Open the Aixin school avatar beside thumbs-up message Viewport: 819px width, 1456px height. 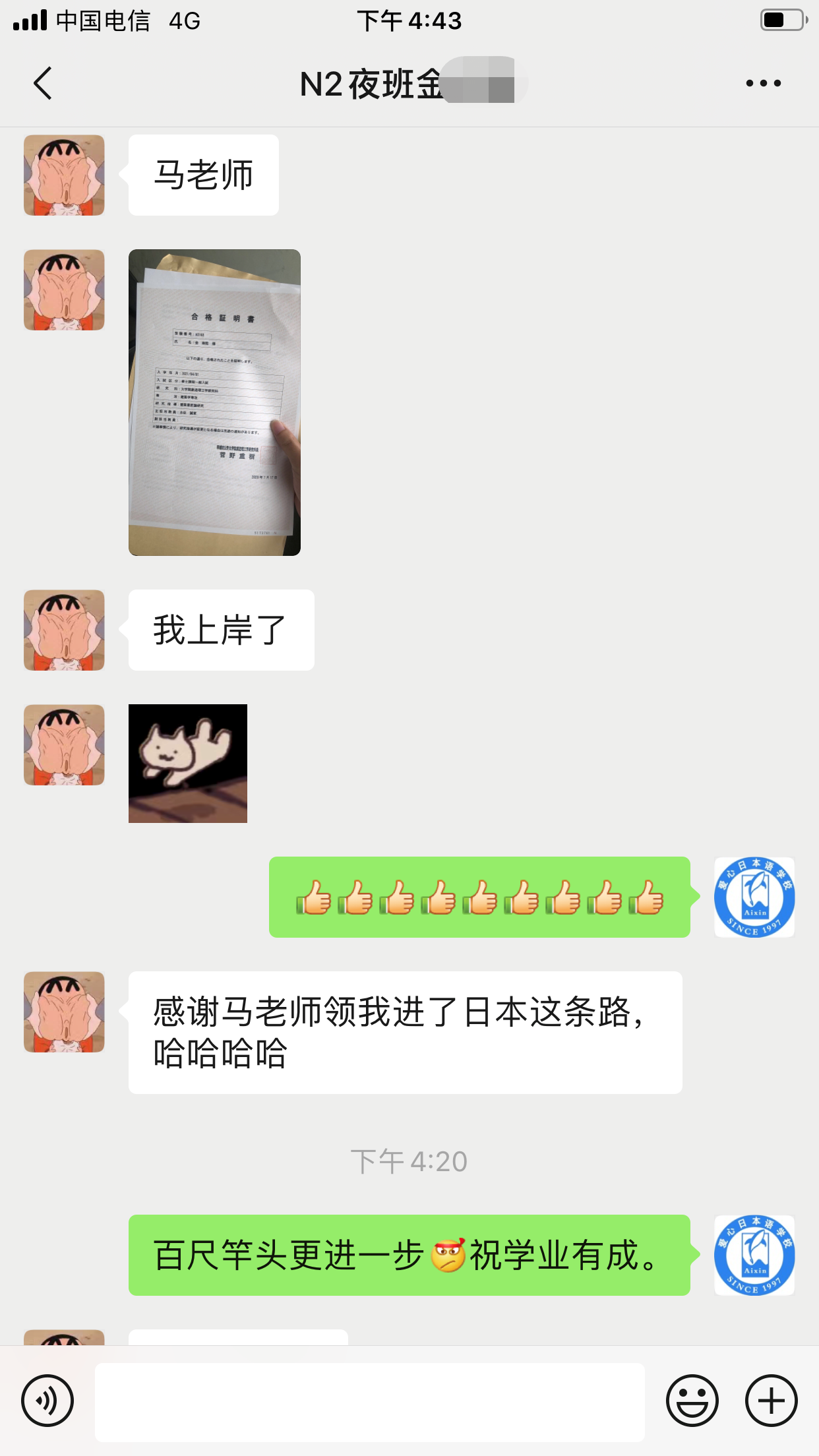[x=754, y=897]
